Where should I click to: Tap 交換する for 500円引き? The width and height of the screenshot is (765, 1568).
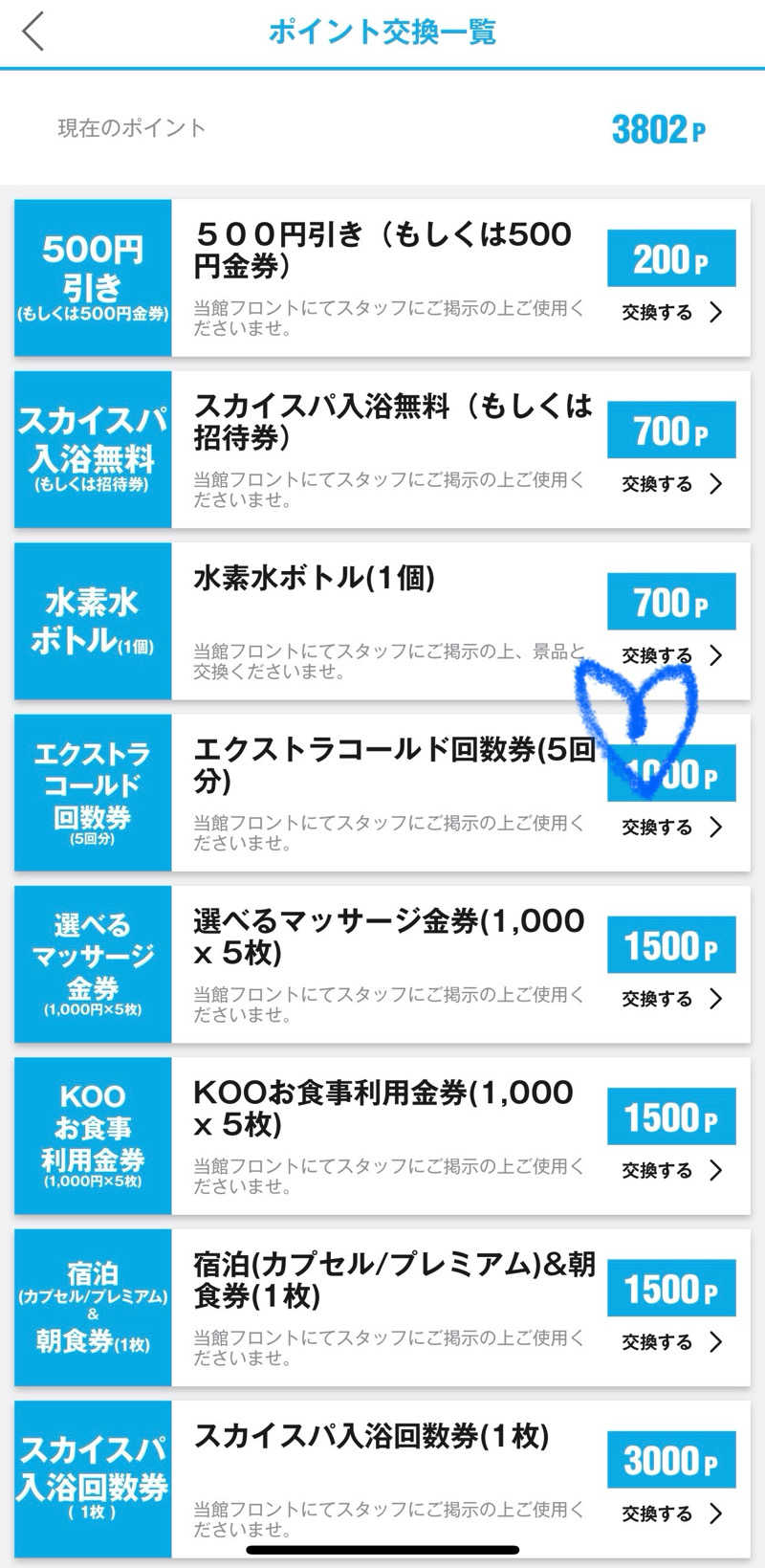656,313
